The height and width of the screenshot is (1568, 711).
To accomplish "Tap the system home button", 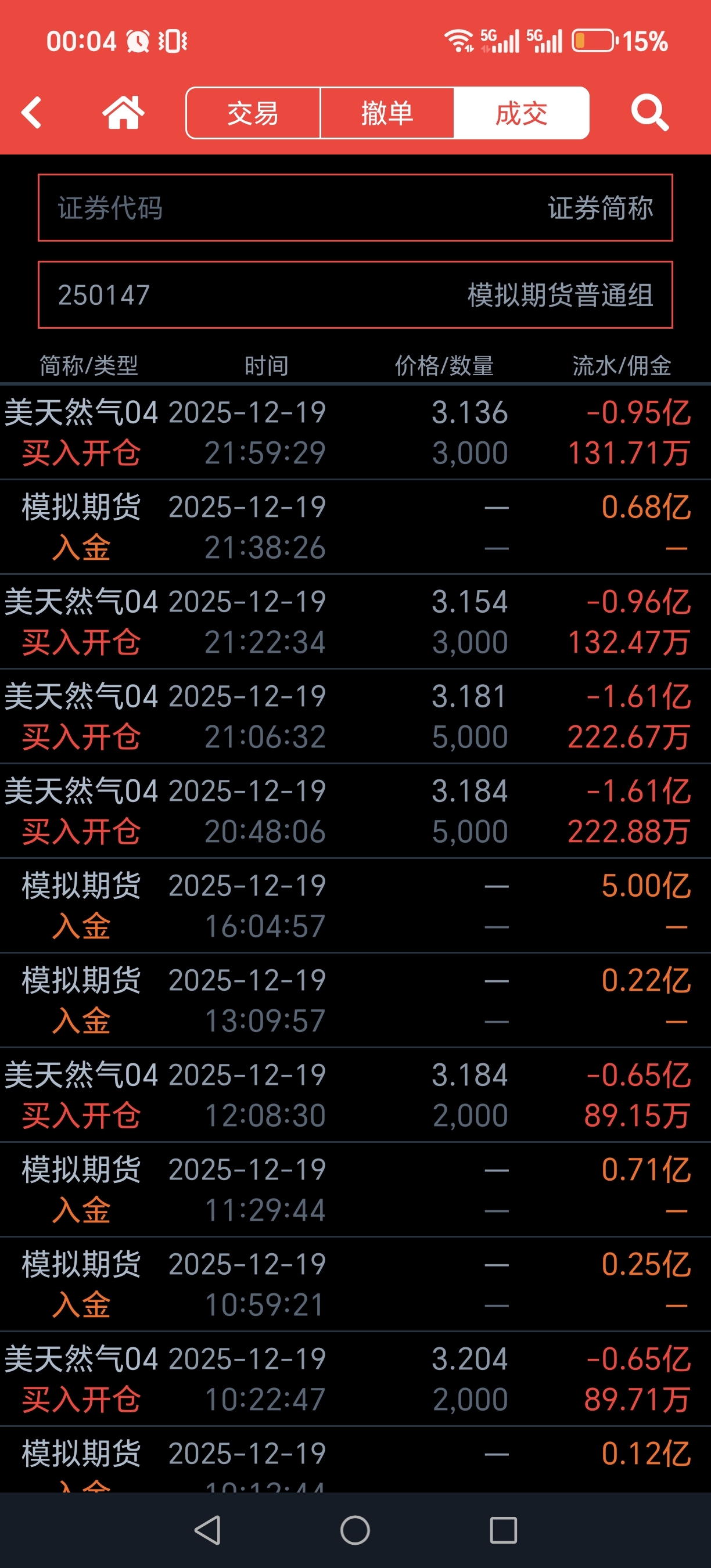I will tap(355, 1530).
